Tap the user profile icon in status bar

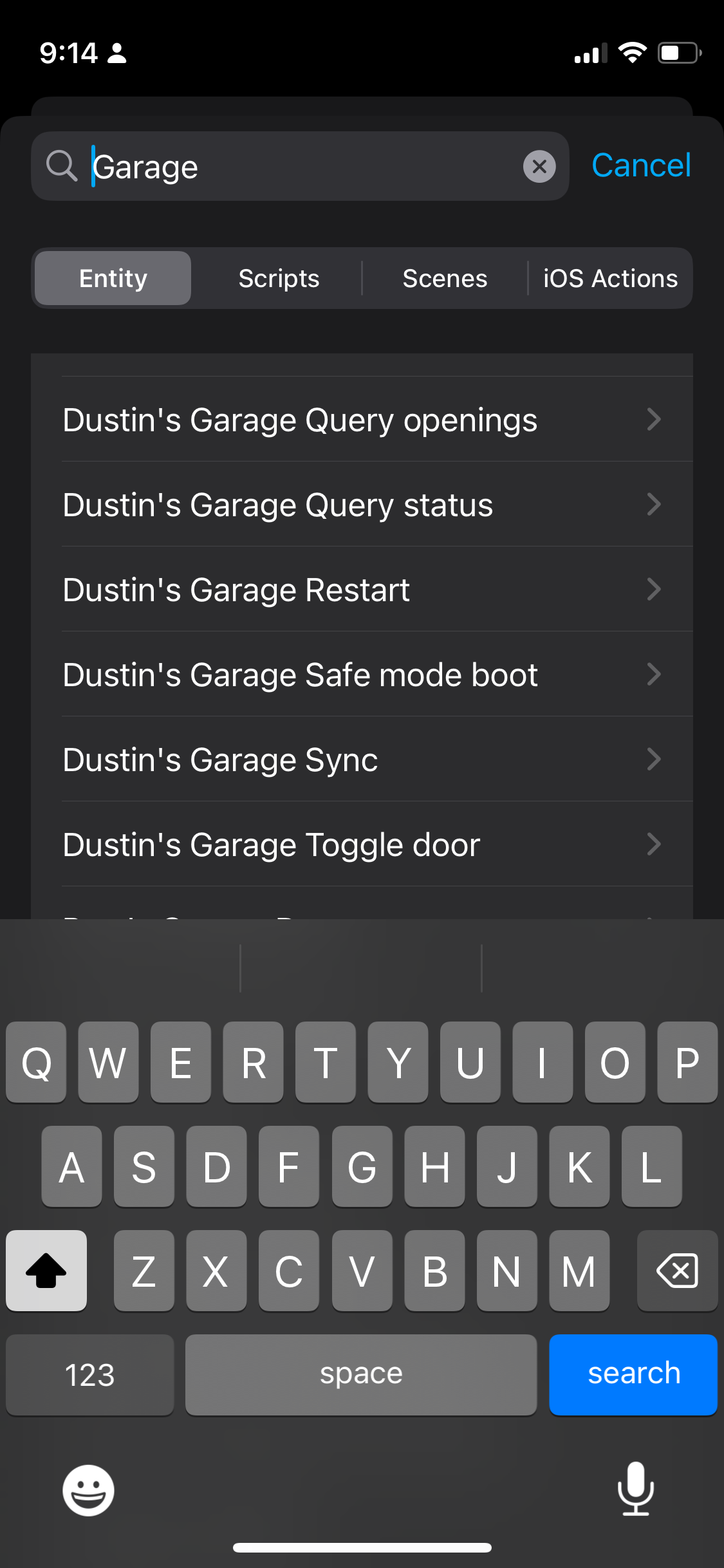[x=118, y=53]
